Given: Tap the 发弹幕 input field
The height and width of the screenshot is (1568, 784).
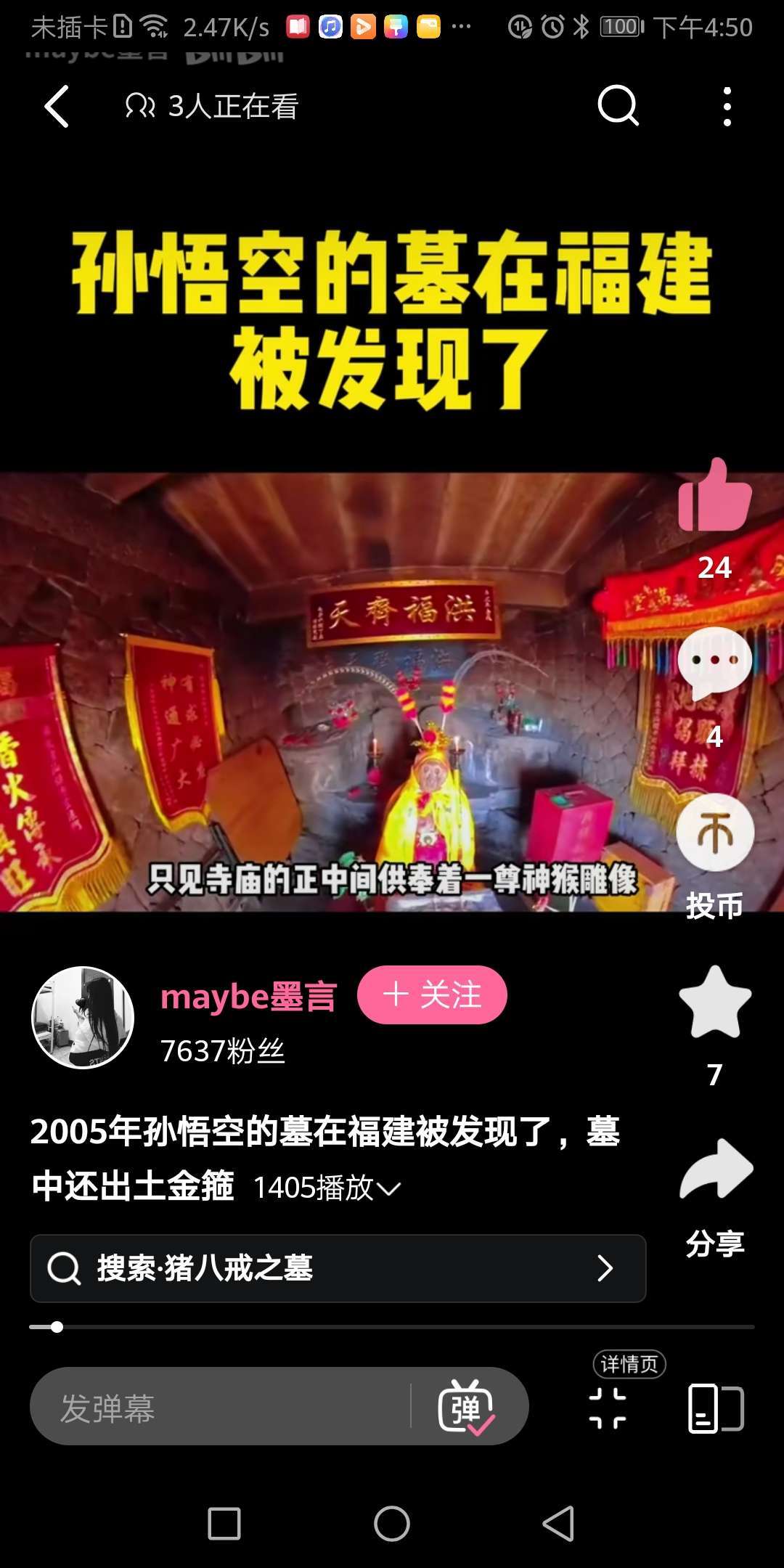Looking at the screenshot, I should [x=218, y=1407].
